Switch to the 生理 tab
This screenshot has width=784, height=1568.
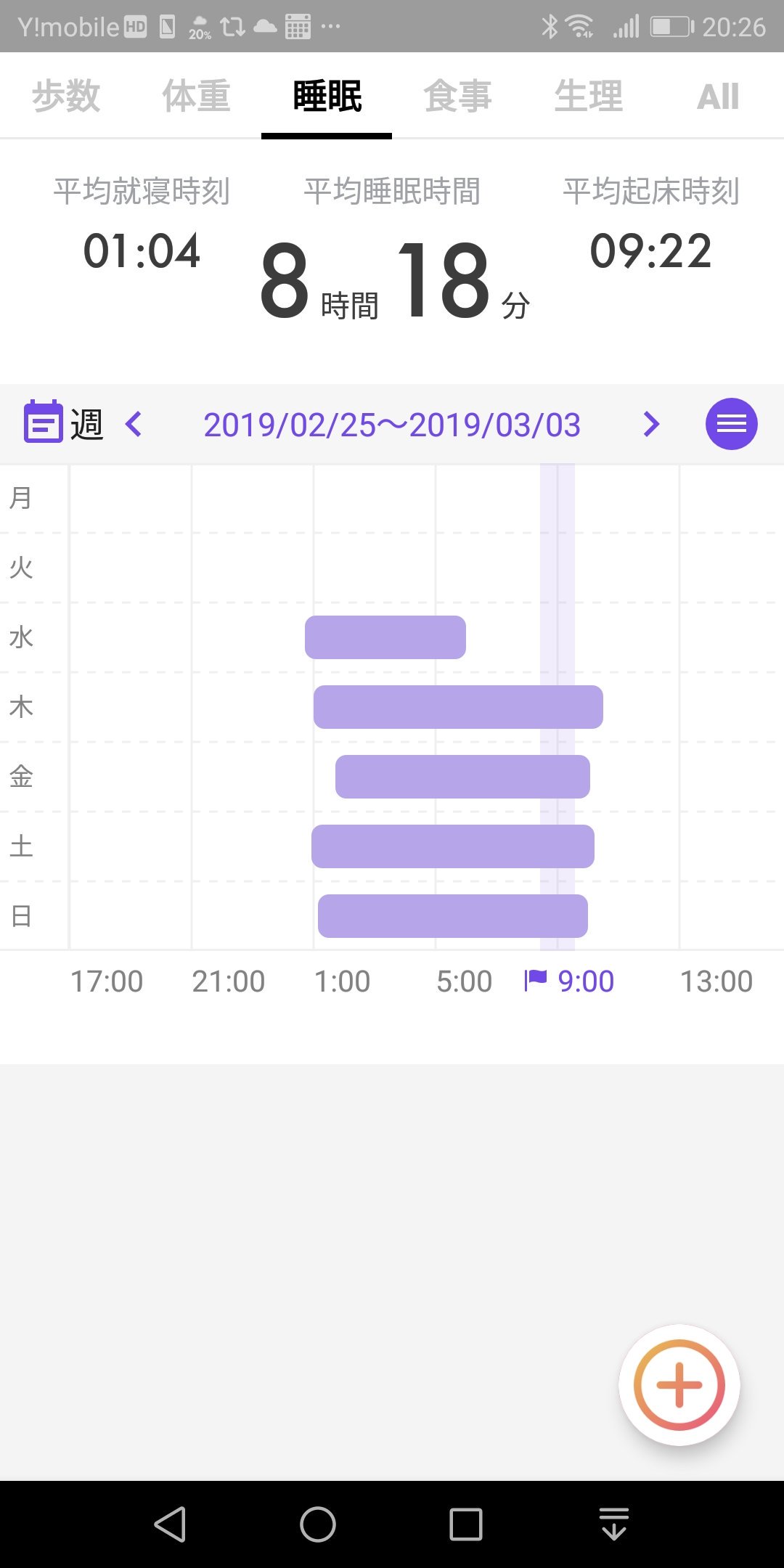[588, 96]
